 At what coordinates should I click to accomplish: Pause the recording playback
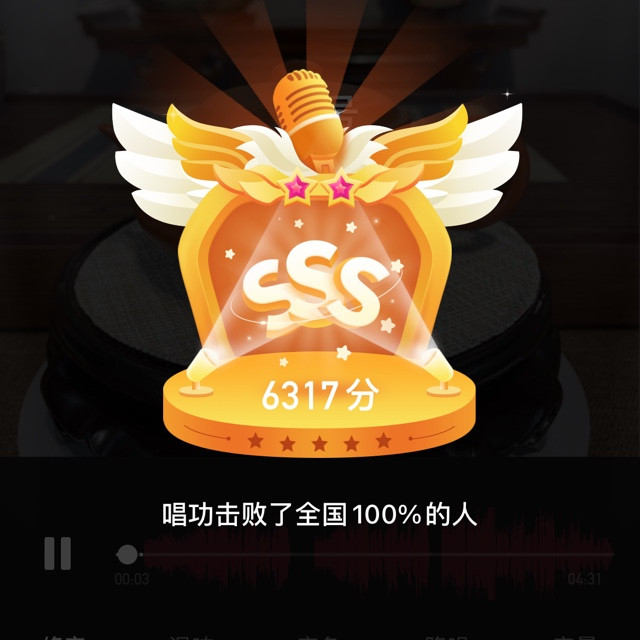58,553
